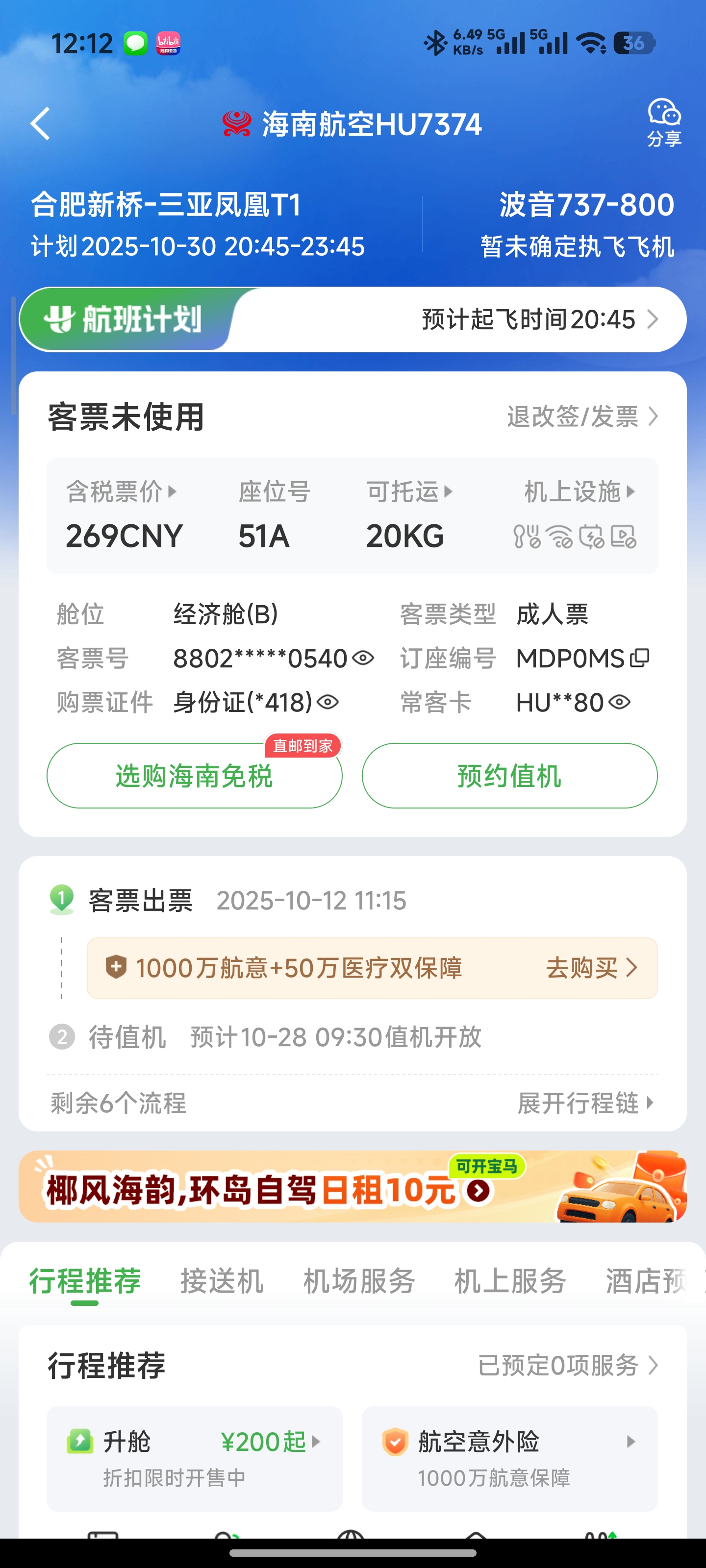This screenshot has width=706, height=1568.
Task: Switch to the 机场服务 tab
Action: 359,1281
